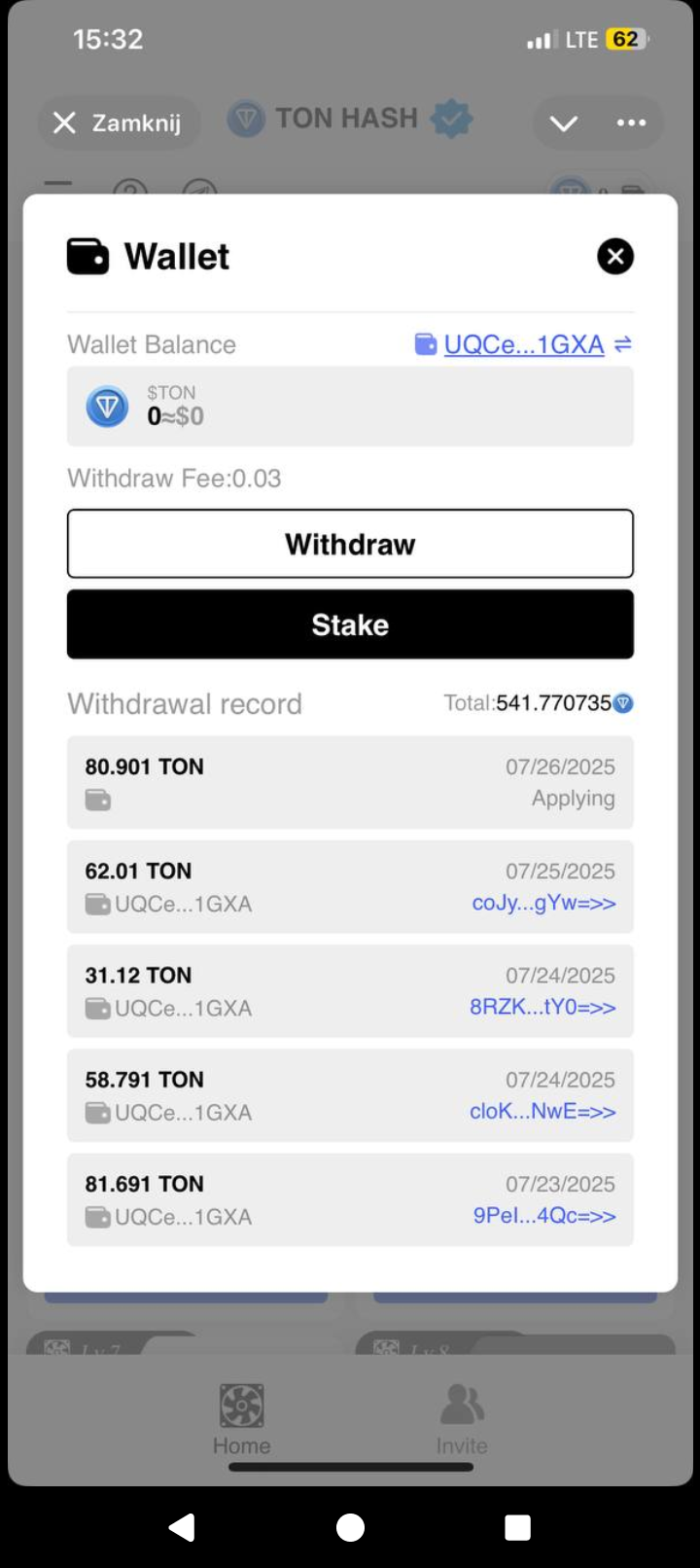The height and width of the screenshot is (1568, 700).
Task: Open the three-dot overflow menu
Action: [x=631, y=123]
